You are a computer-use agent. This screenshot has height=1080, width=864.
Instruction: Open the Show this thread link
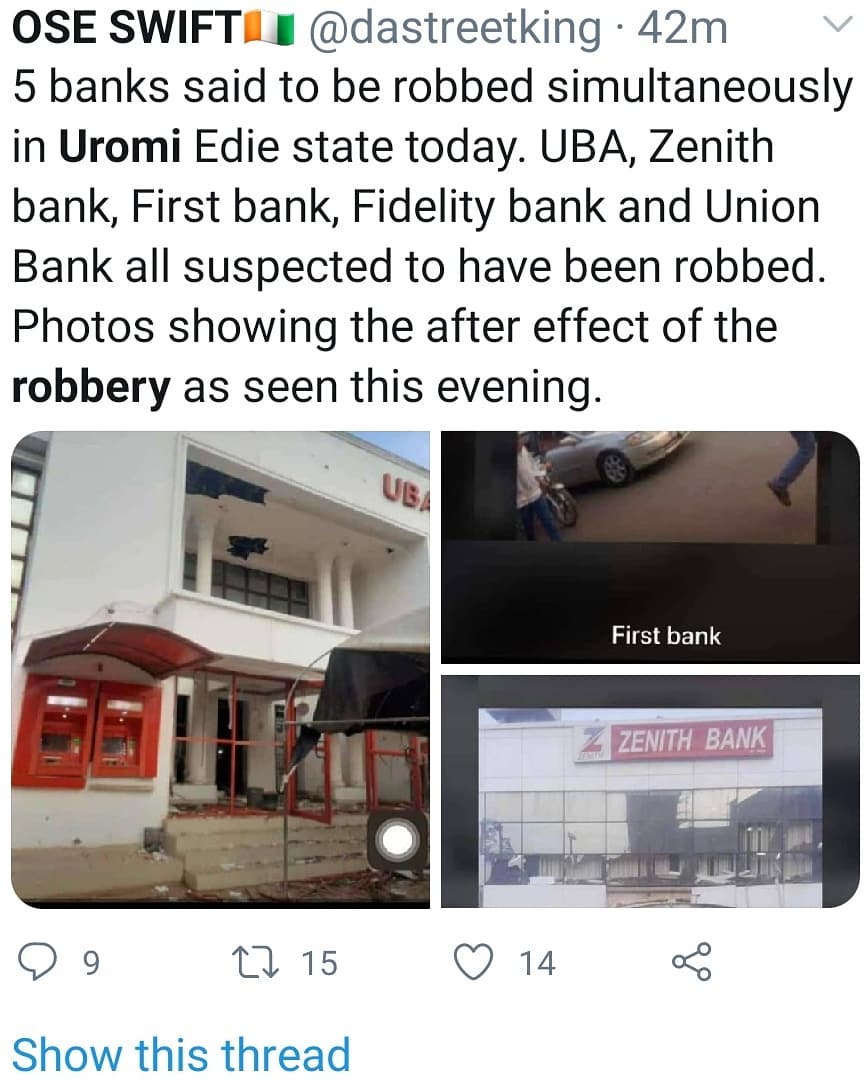(x=181, y=1055)
